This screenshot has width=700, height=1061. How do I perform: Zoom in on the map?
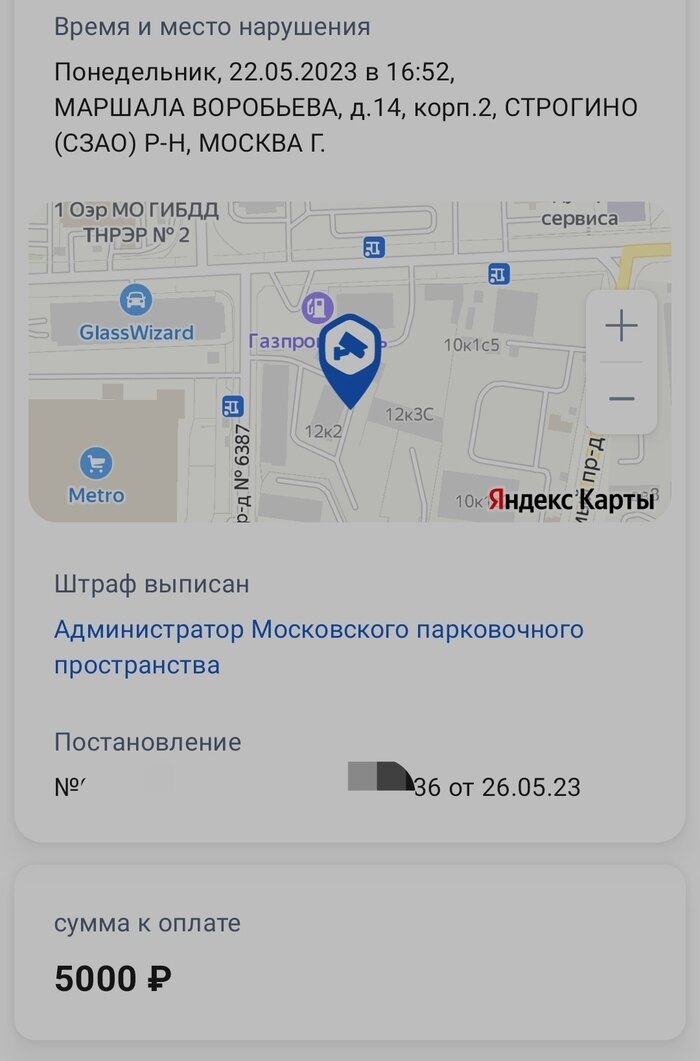point(621,326)
